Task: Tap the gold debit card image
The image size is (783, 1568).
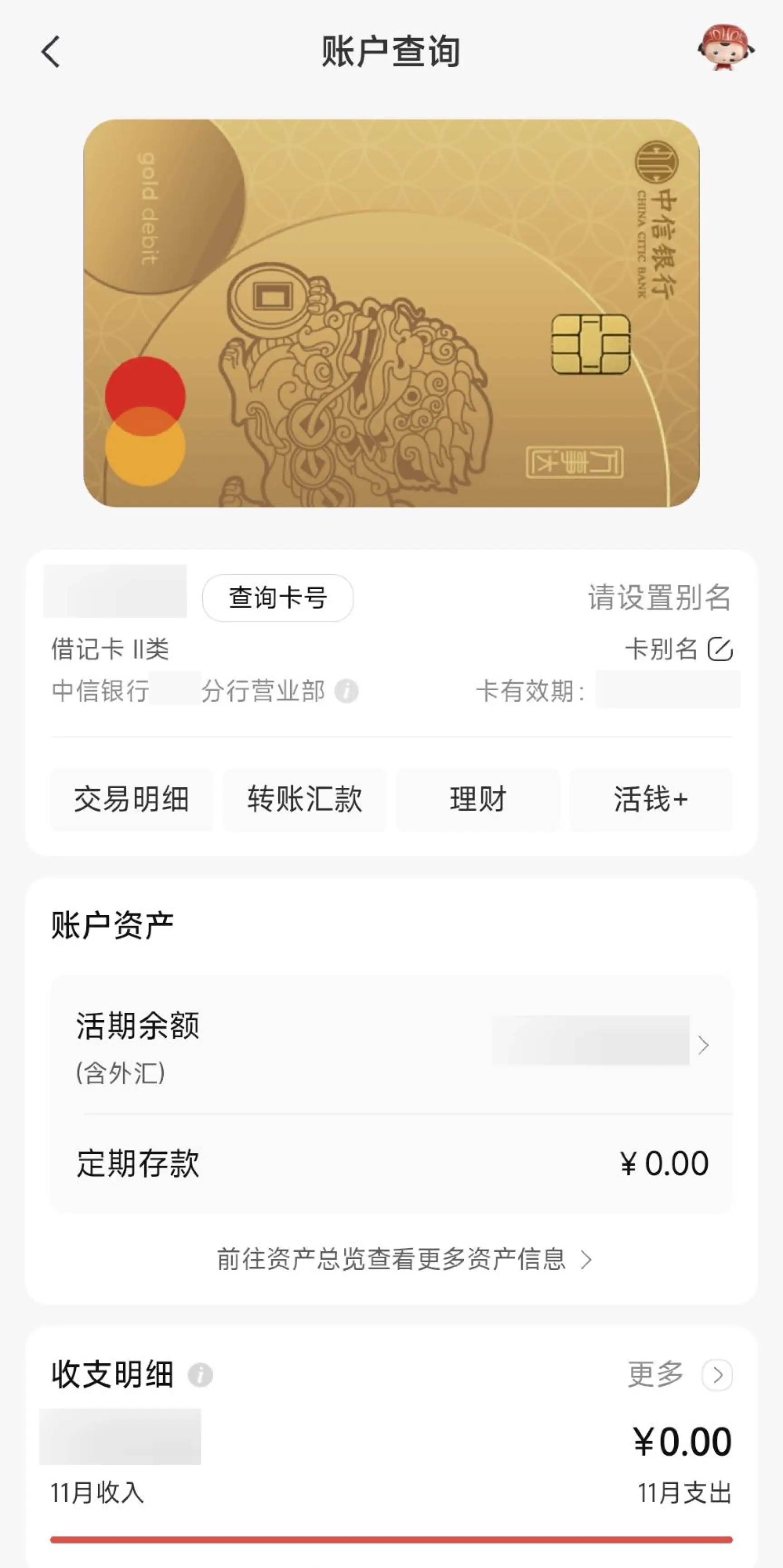Action: [391, 313]
